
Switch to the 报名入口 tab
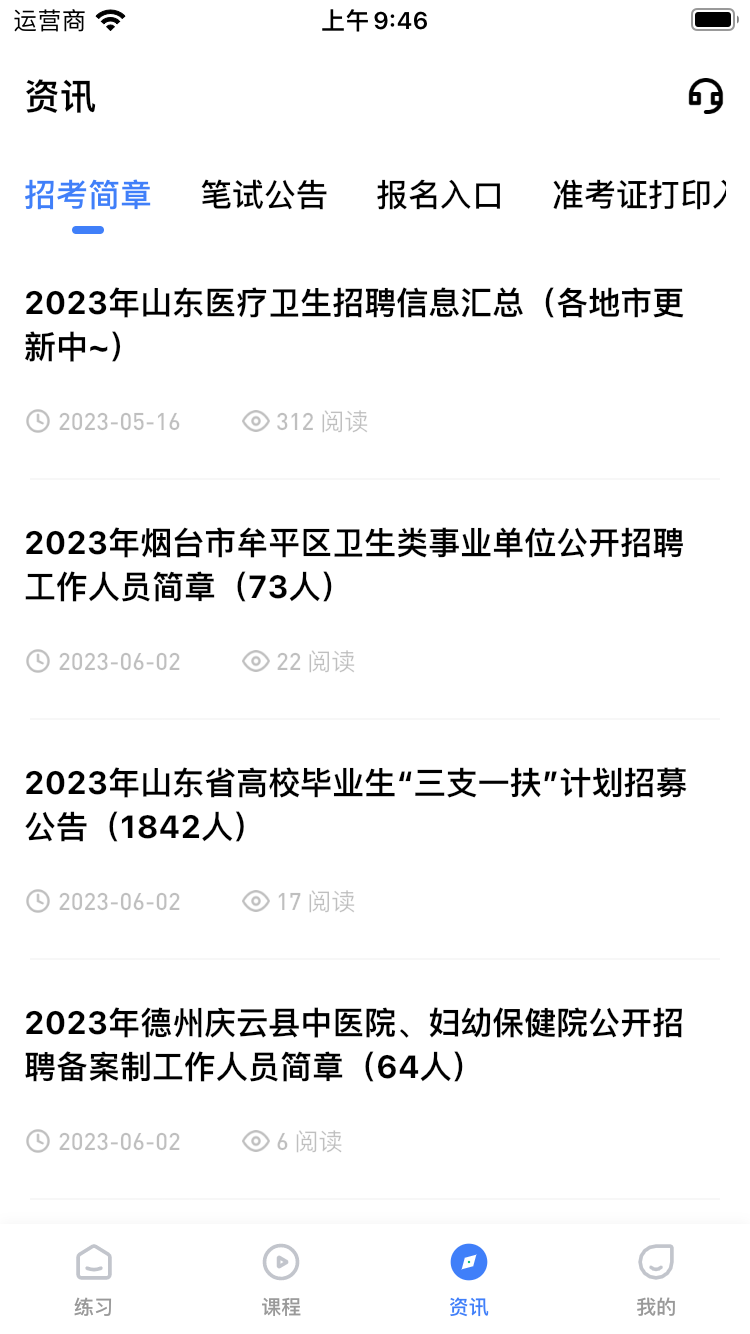tap(439, 196)
